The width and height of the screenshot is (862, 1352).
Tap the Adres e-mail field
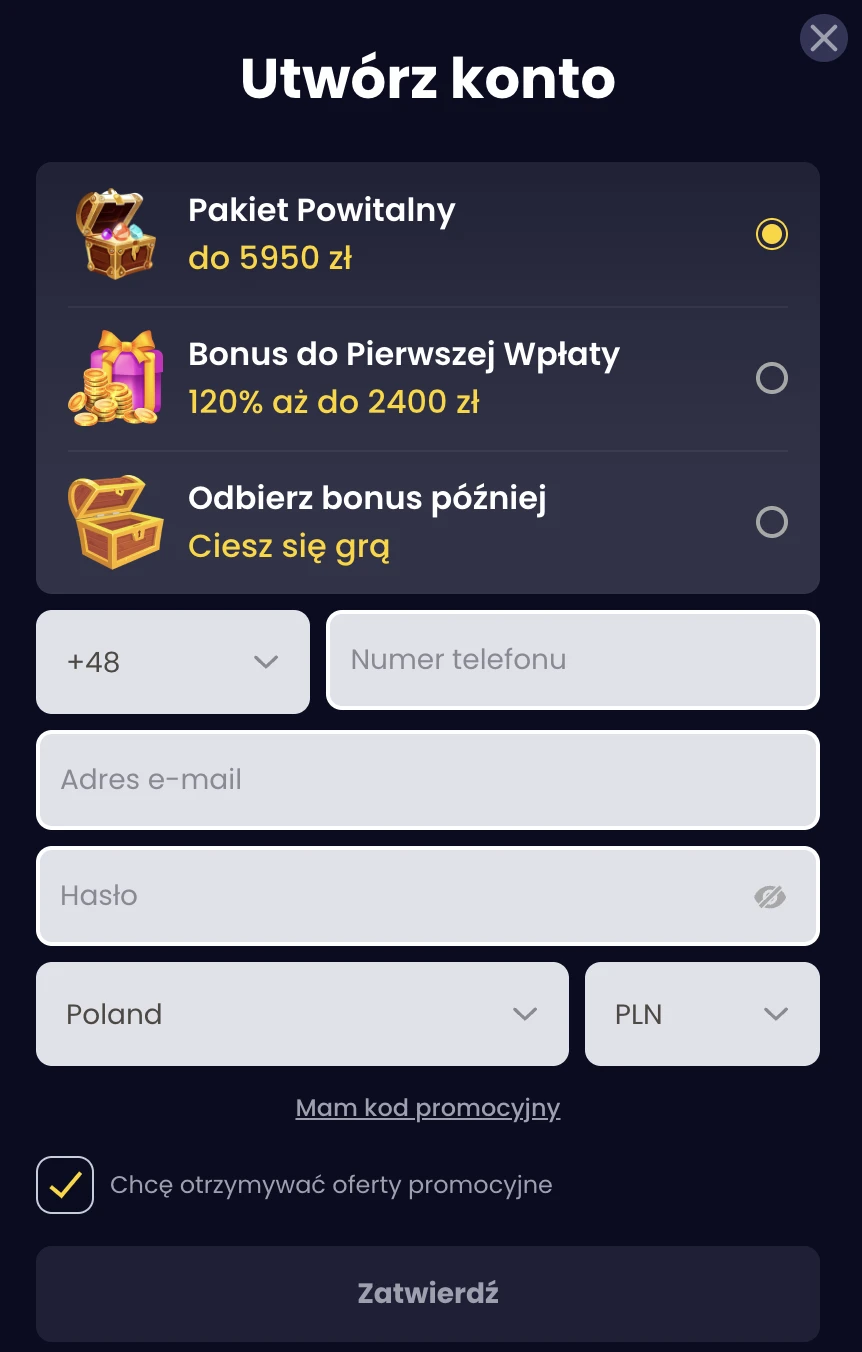pyautogui.click(x=427, y=780)
